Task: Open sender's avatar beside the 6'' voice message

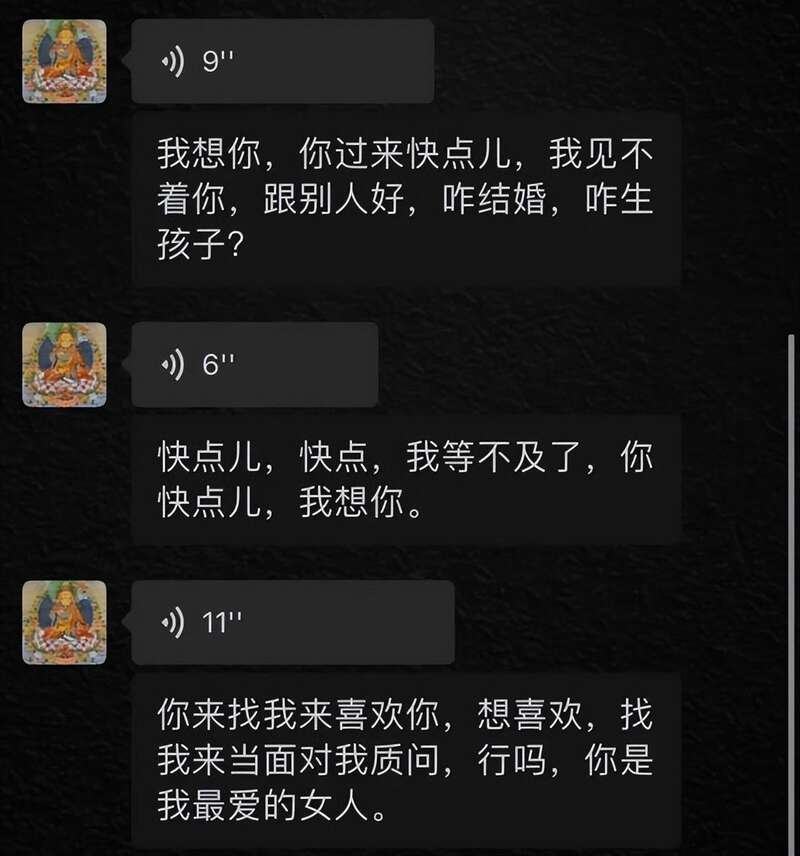Action: click(64, 365)
